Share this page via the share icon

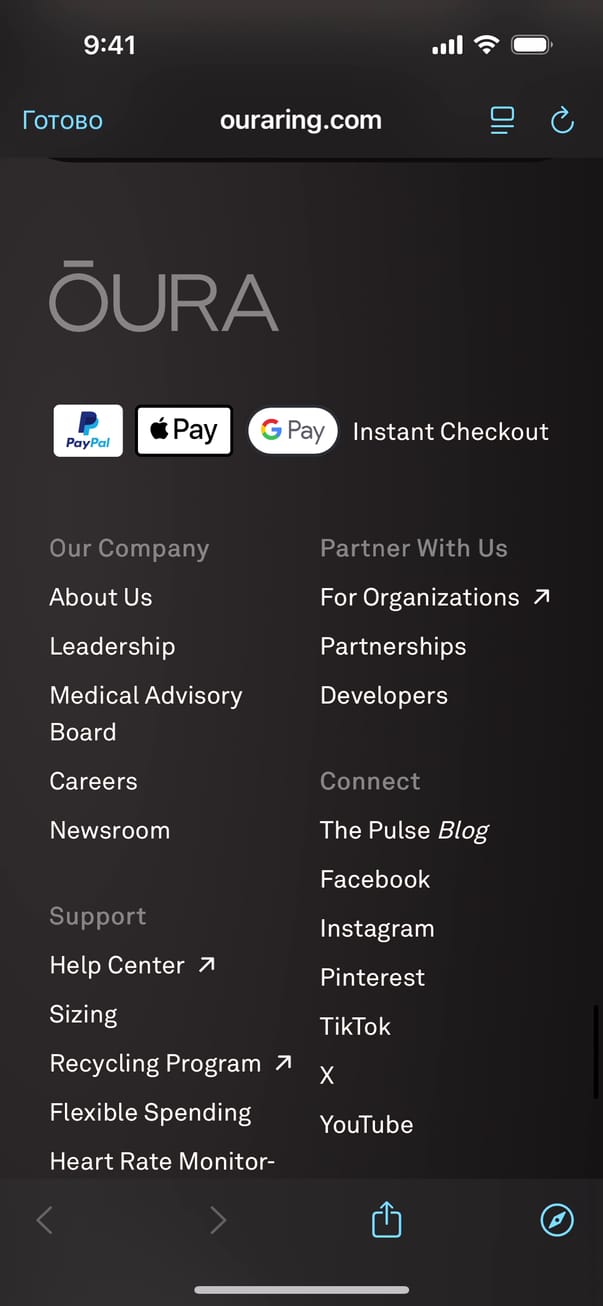click(x=386, y=1220)
